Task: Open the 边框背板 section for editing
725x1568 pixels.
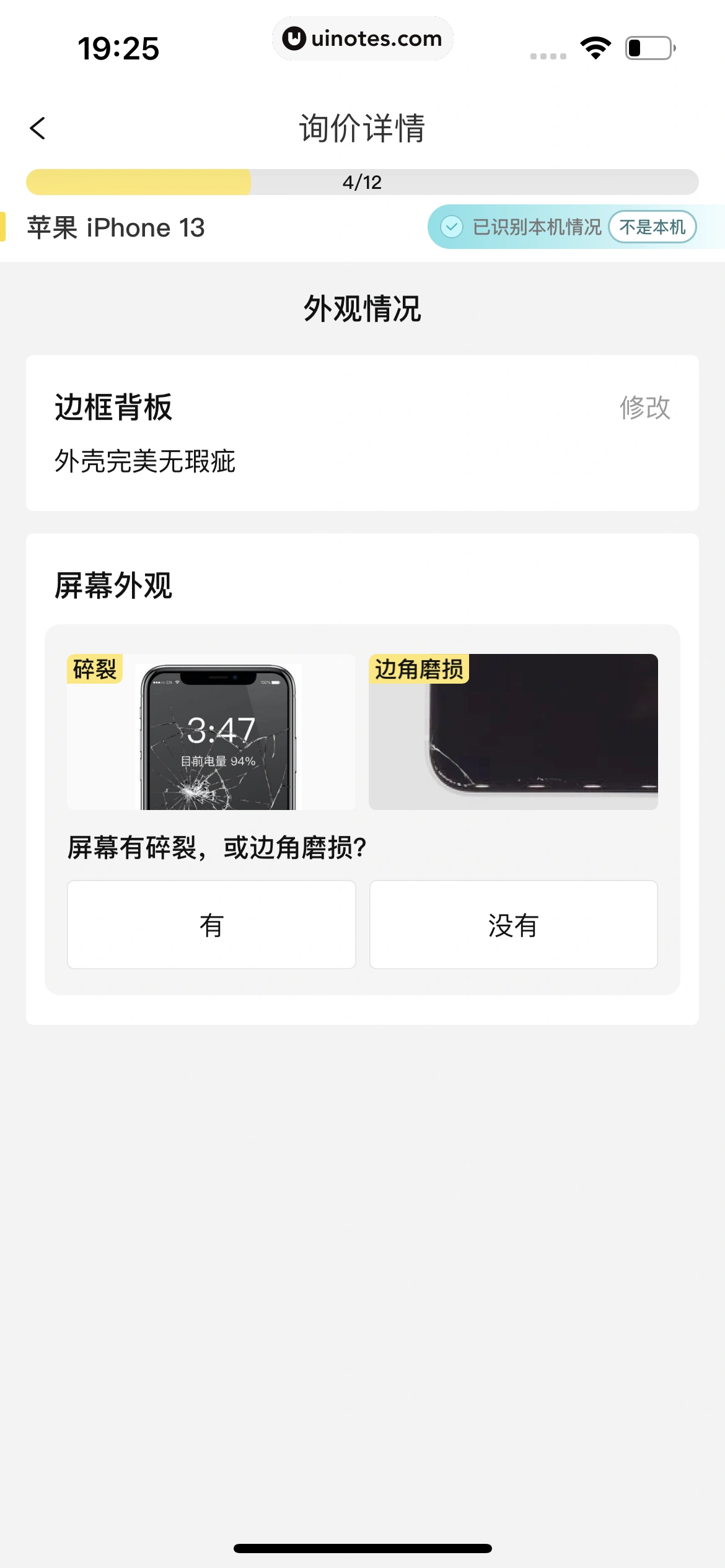Action: tap(113, 409)
